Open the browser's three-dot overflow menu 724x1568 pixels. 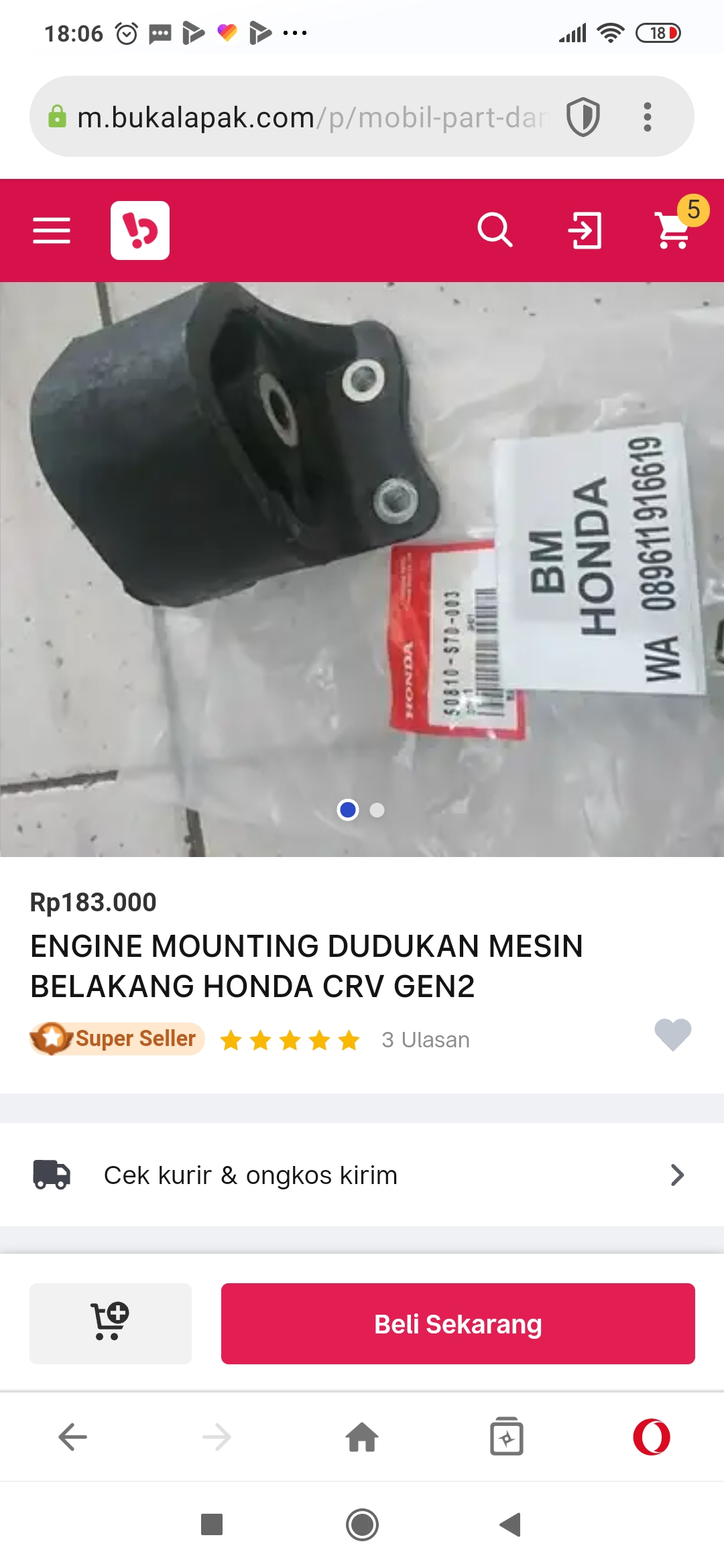tap(647, 117)
